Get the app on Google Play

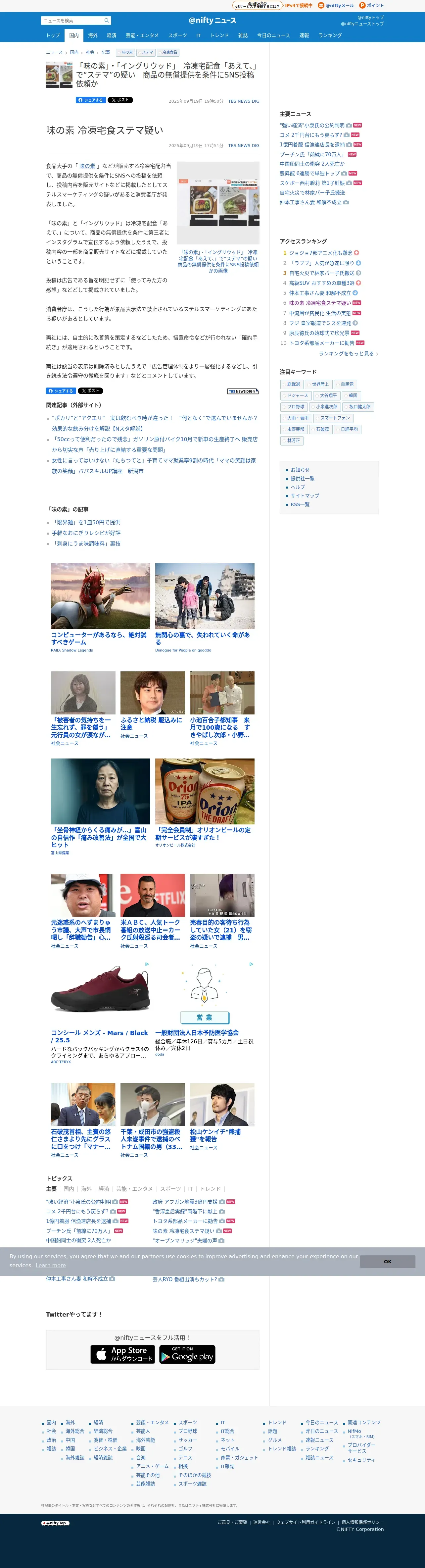tap(187, 1354)
